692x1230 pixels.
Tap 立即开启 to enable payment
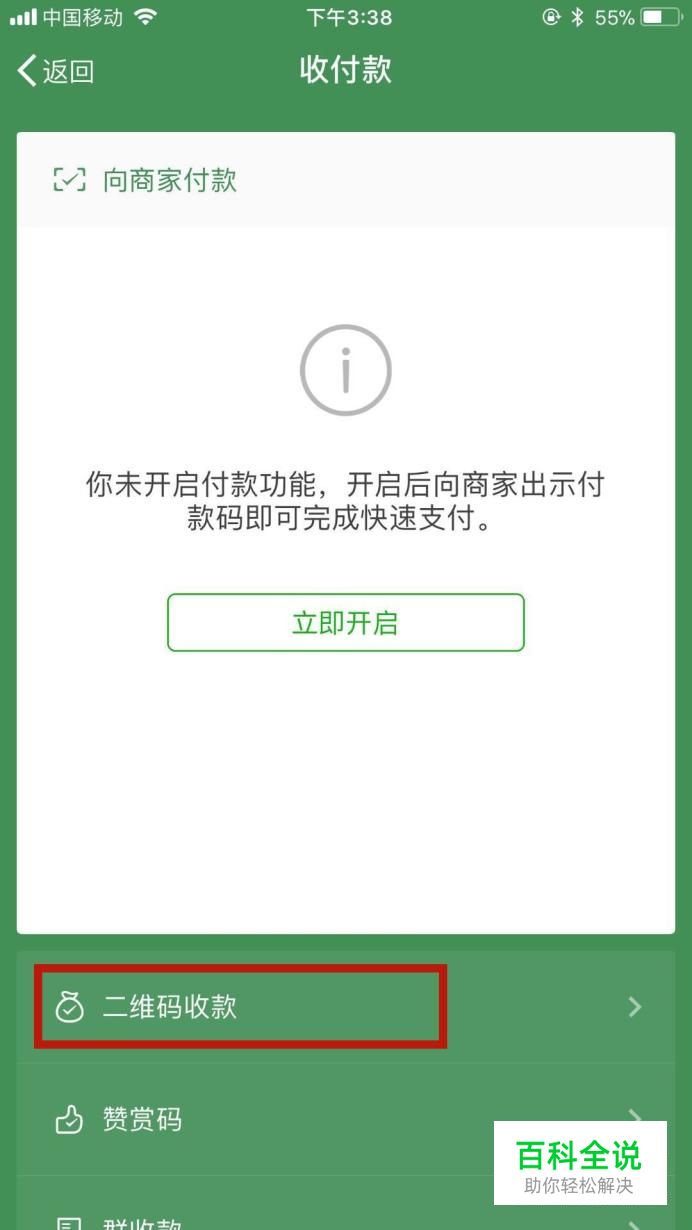(x=345, y=623)
